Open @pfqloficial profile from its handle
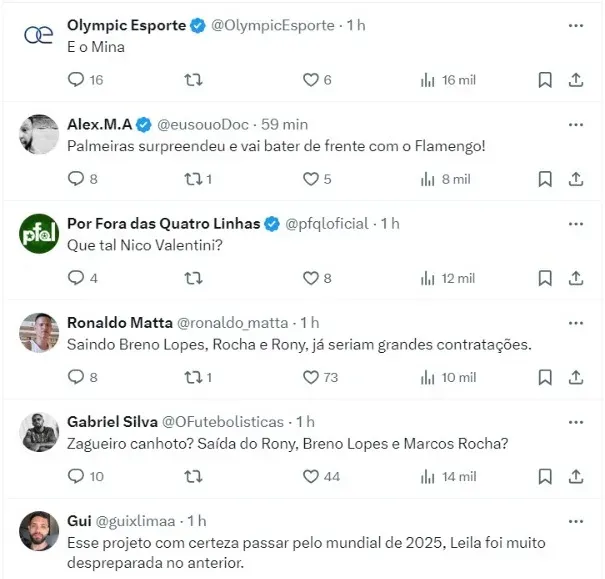The width and height of the screenshot is (605, 579). click(x=326, y=224)
